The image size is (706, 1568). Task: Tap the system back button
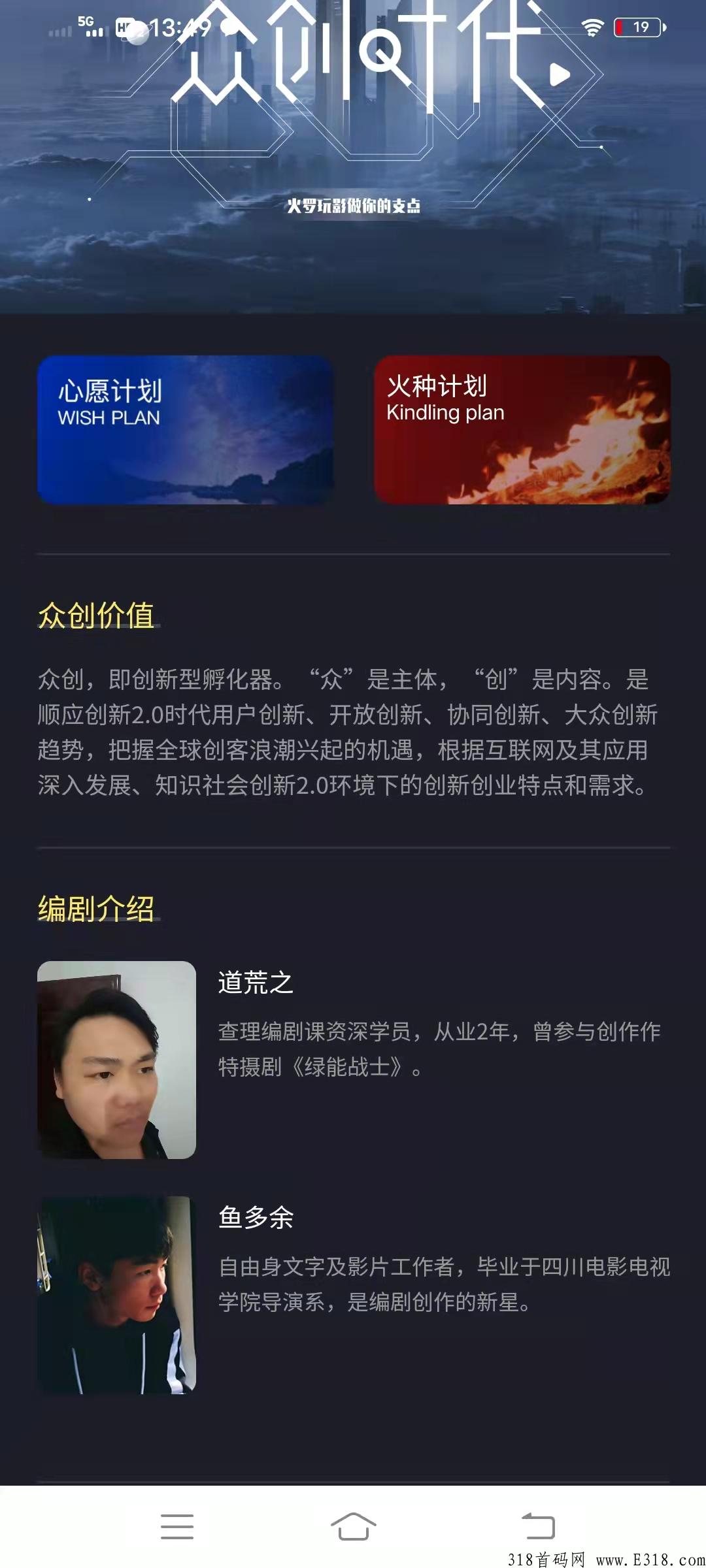tap(538, 1526)
